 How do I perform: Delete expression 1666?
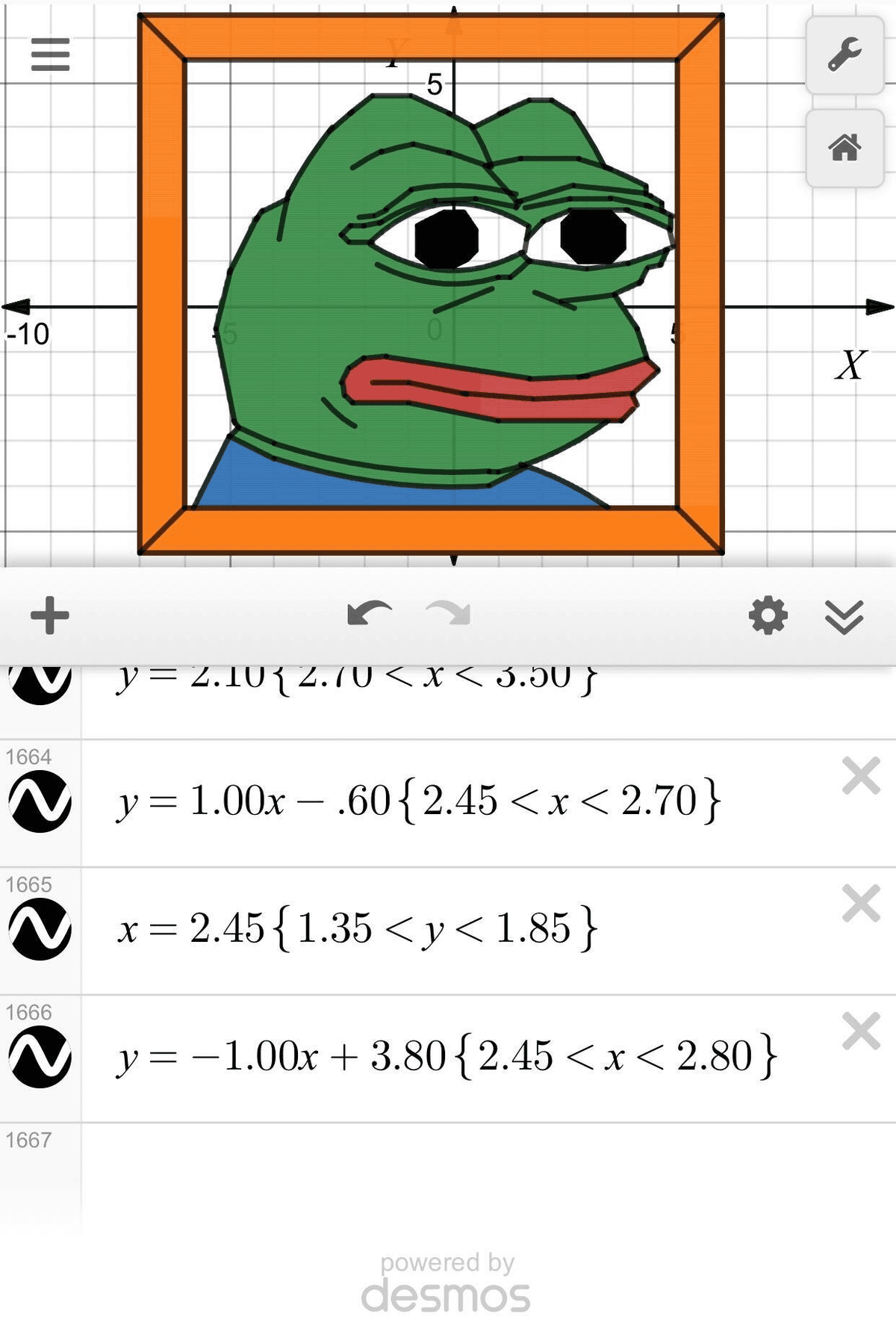[861, 1031]
